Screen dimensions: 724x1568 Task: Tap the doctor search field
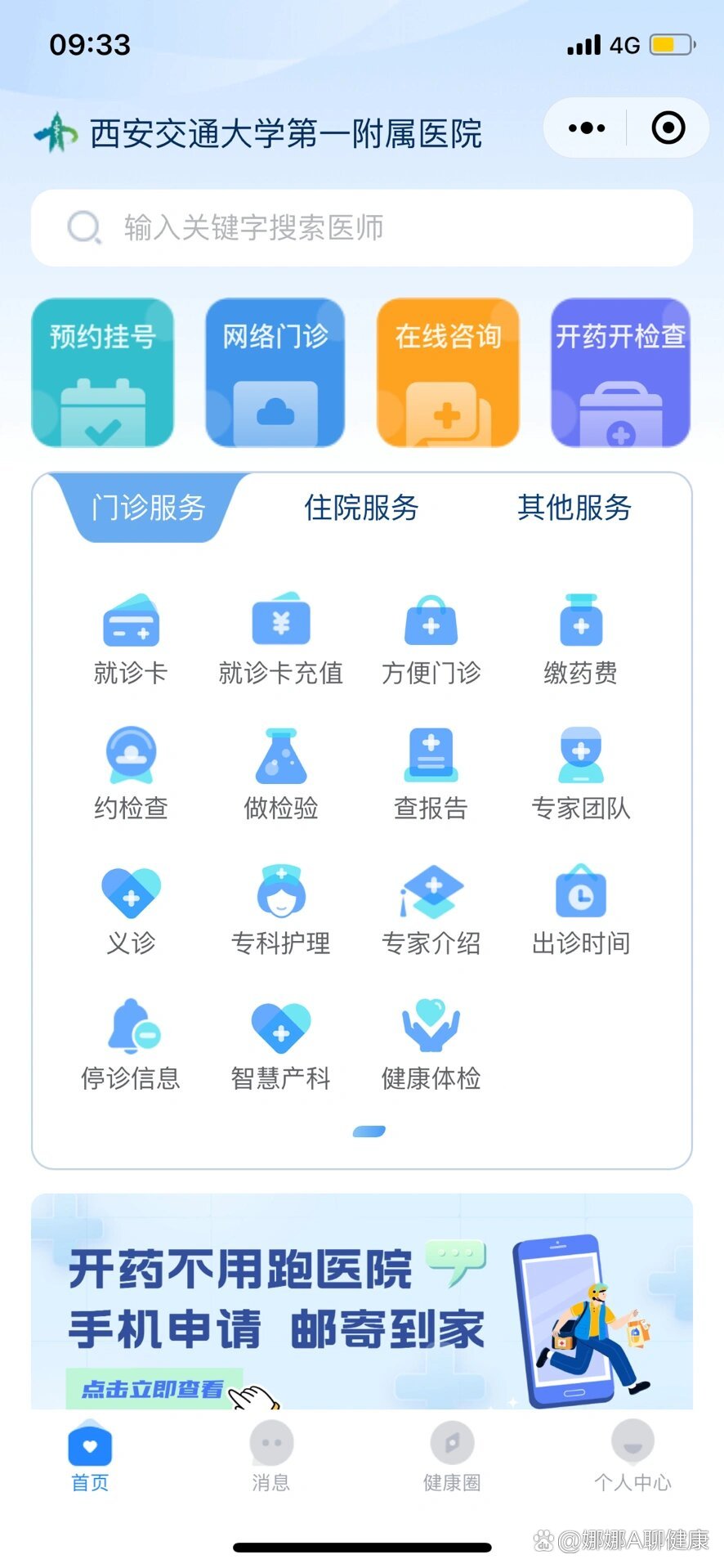(361, 228)
